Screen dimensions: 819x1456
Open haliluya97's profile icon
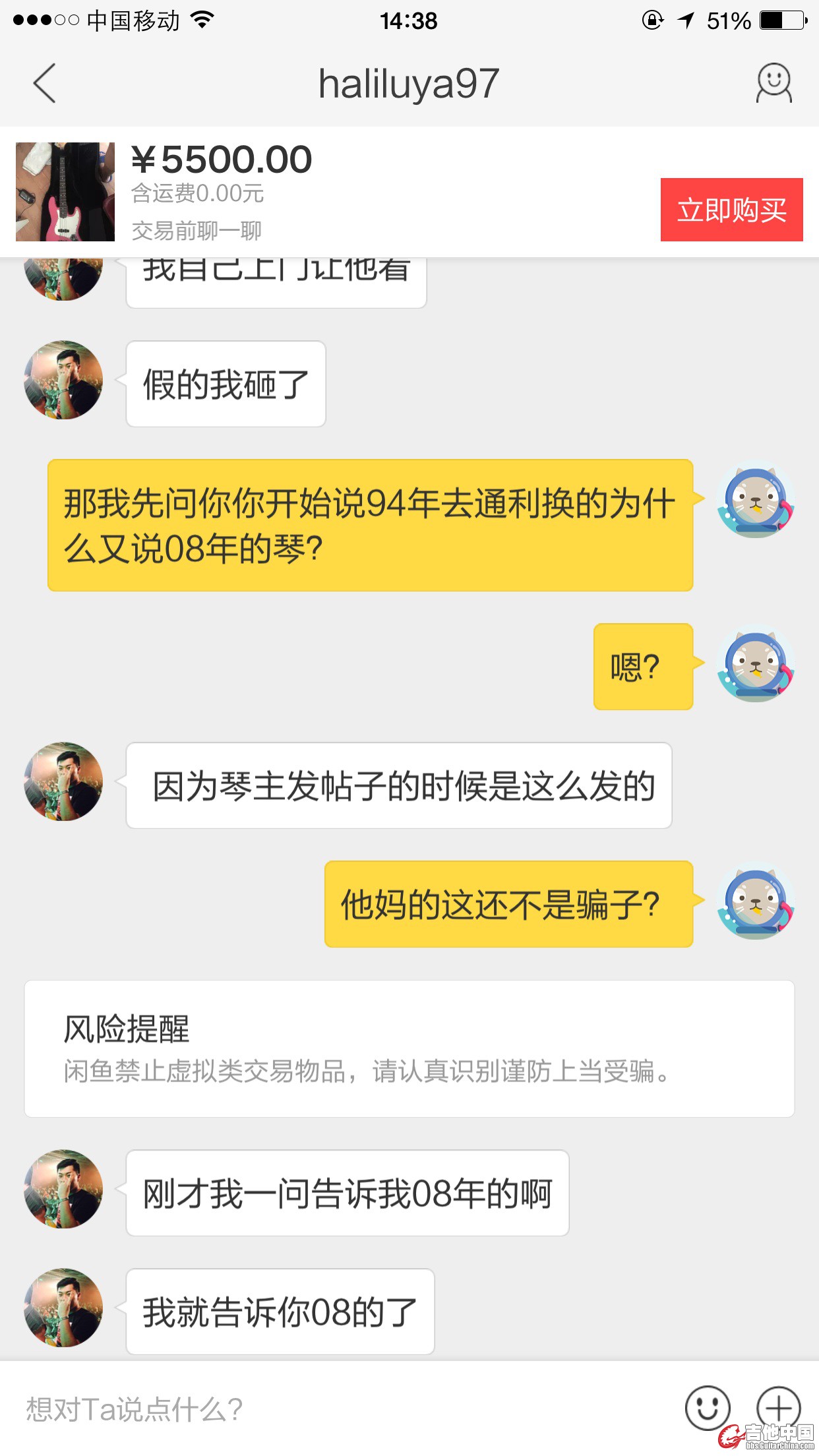pyautogui.click(x=773, y=83)
